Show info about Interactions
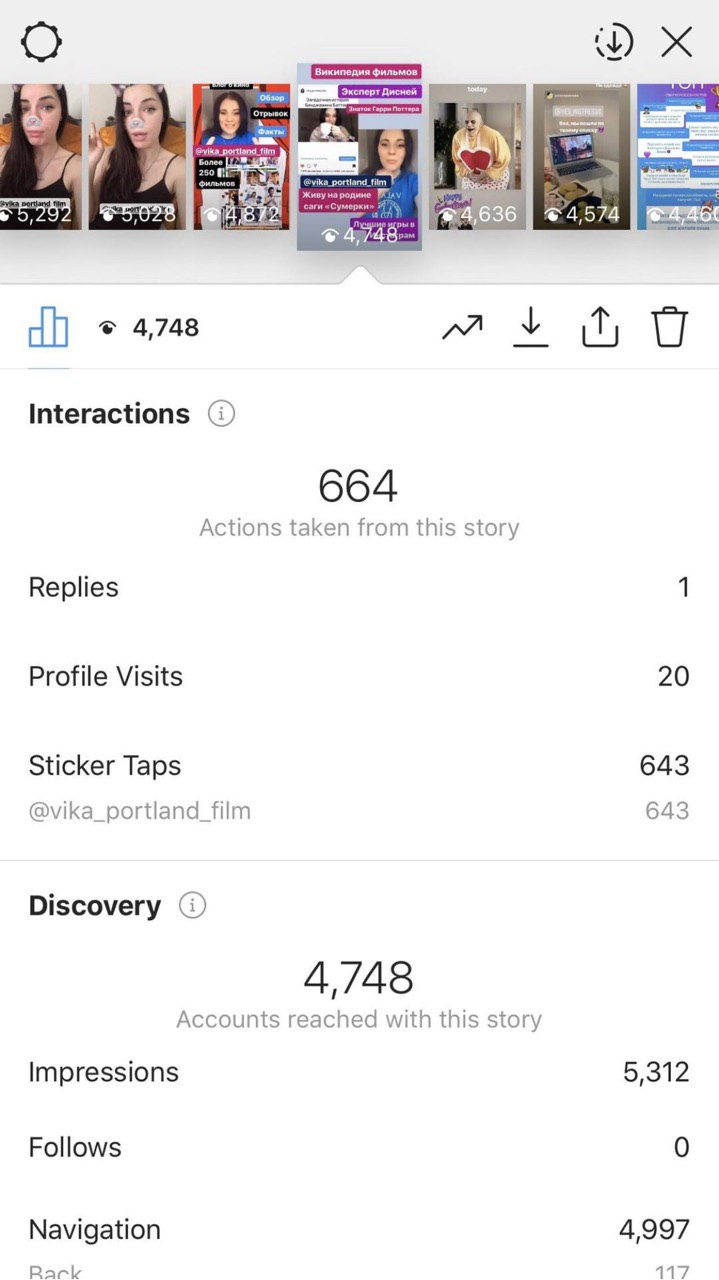The height and width of the screenshot is (1280, 719). click(x=221, y=414)
